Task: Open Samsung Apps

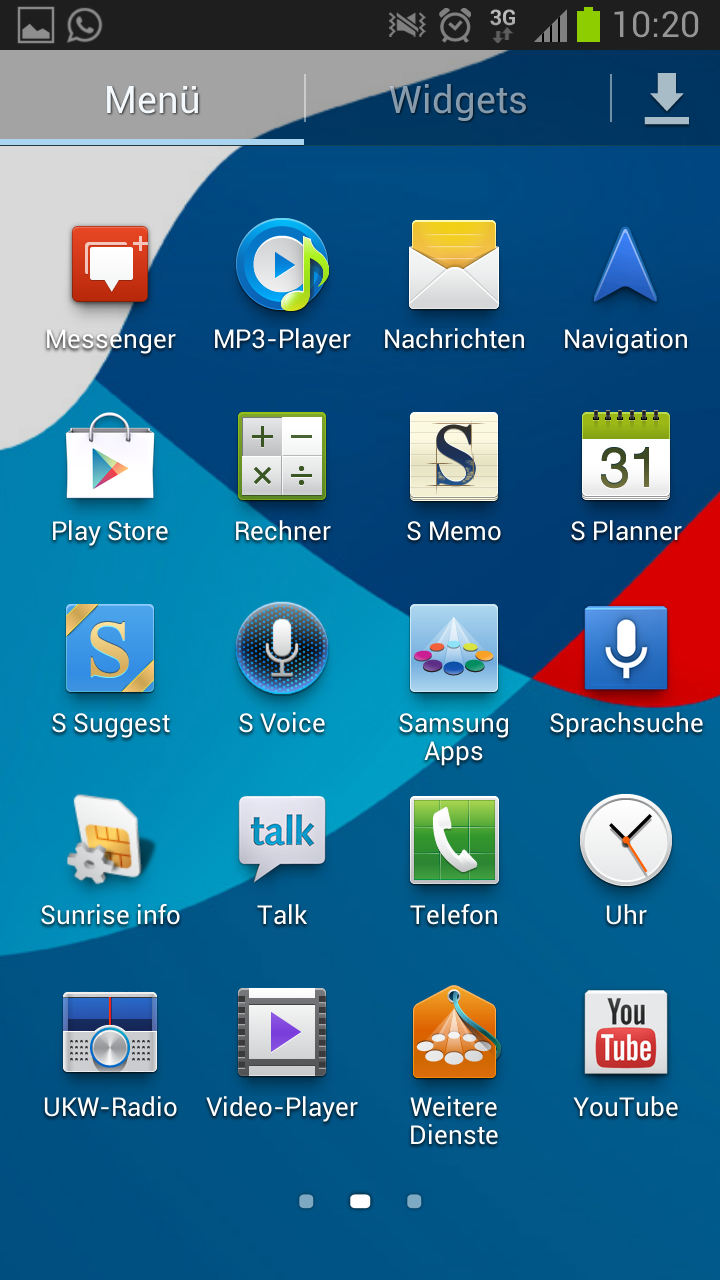Action: tap(454, 650)
